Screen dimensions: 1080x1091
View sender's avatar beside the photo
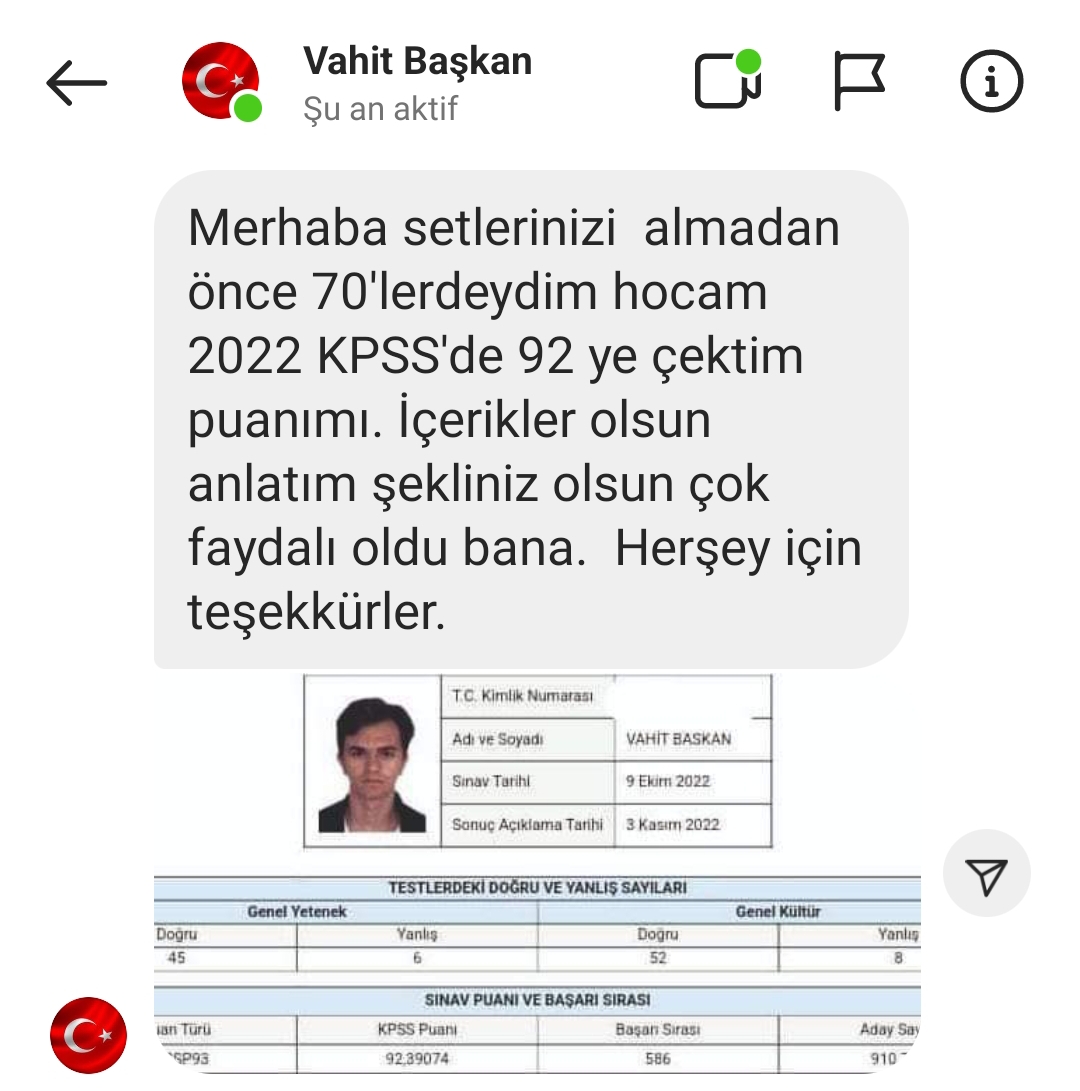point(88,1035)
